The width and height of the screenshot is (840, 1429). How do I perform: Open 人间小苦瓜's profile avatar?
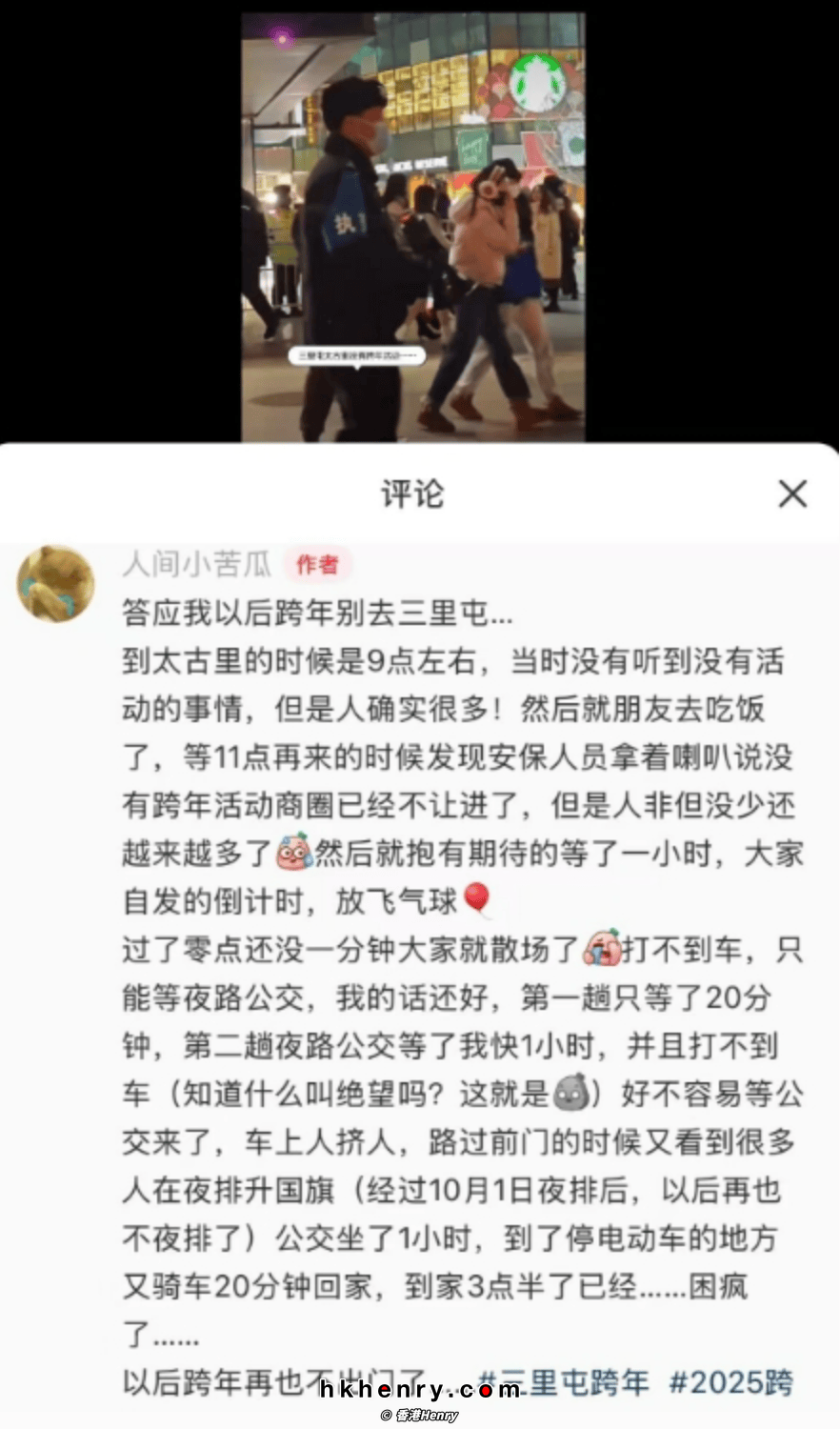pos(56,584)
